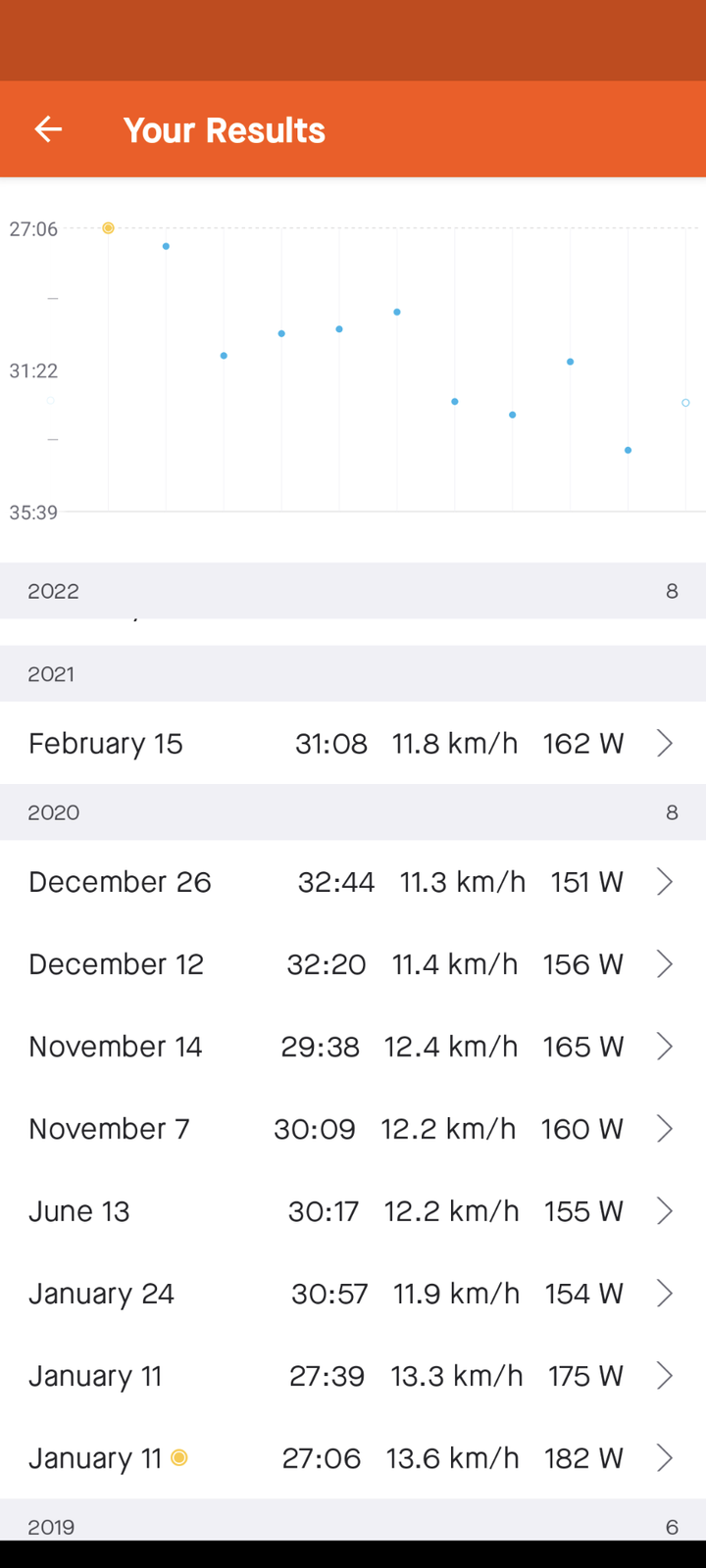Open the December 26 result
Screen dimensions: 706x1568
coord(353,882)
